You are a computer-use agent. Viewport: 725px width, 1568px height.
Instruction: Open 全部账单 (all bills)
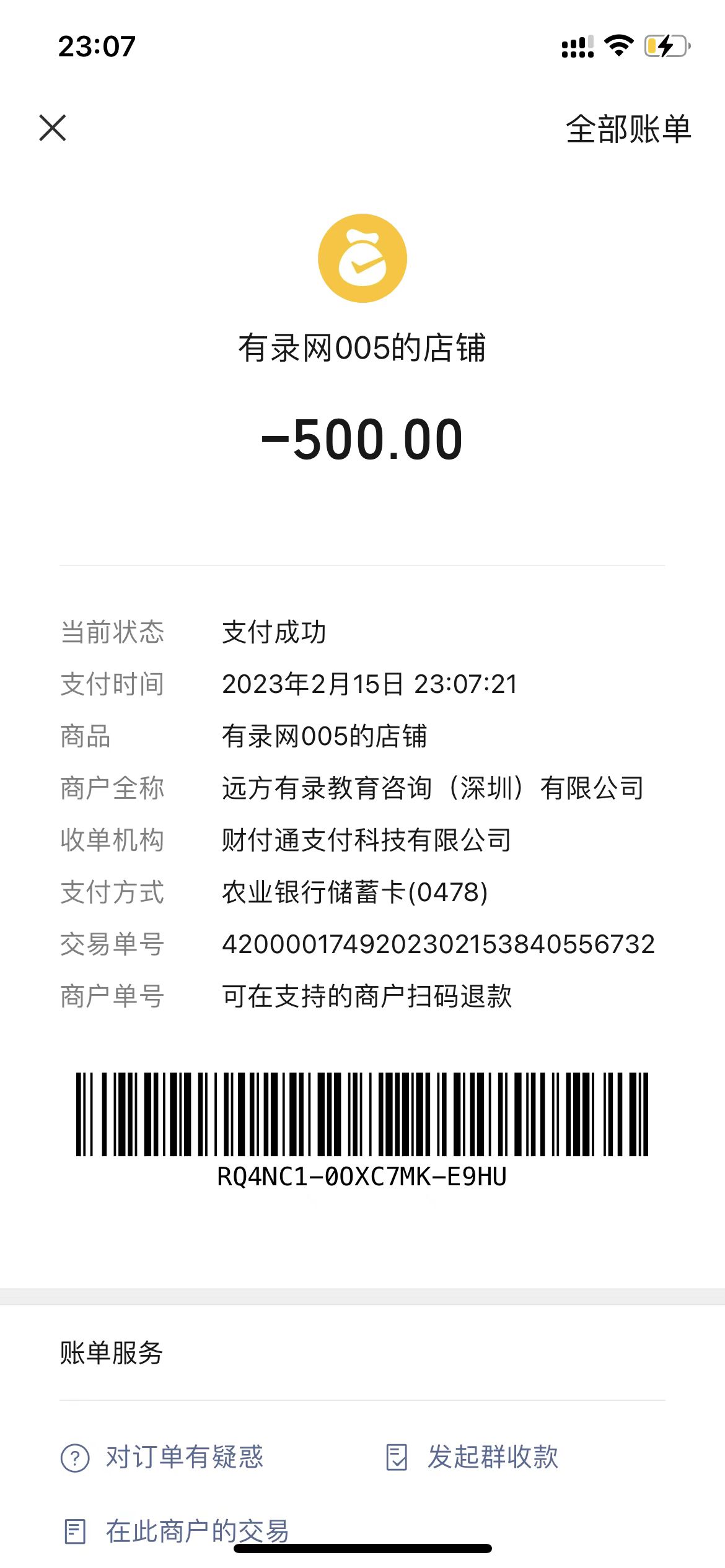click(x=628, y=129)
